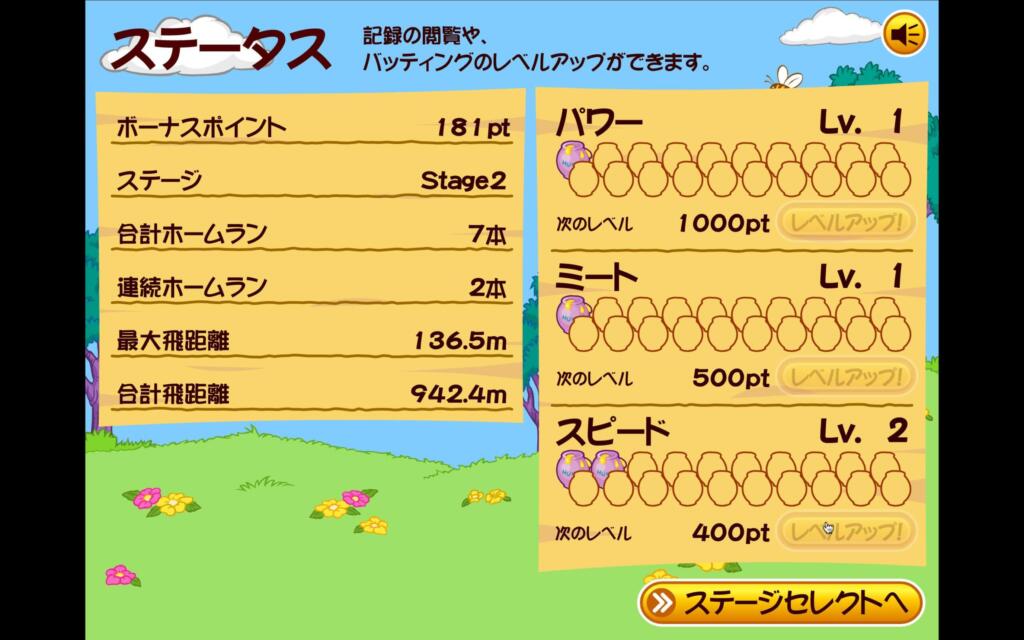Tap the level-up button for スピード
This screenshot has width=1024, height=640.
coord(846,531)
